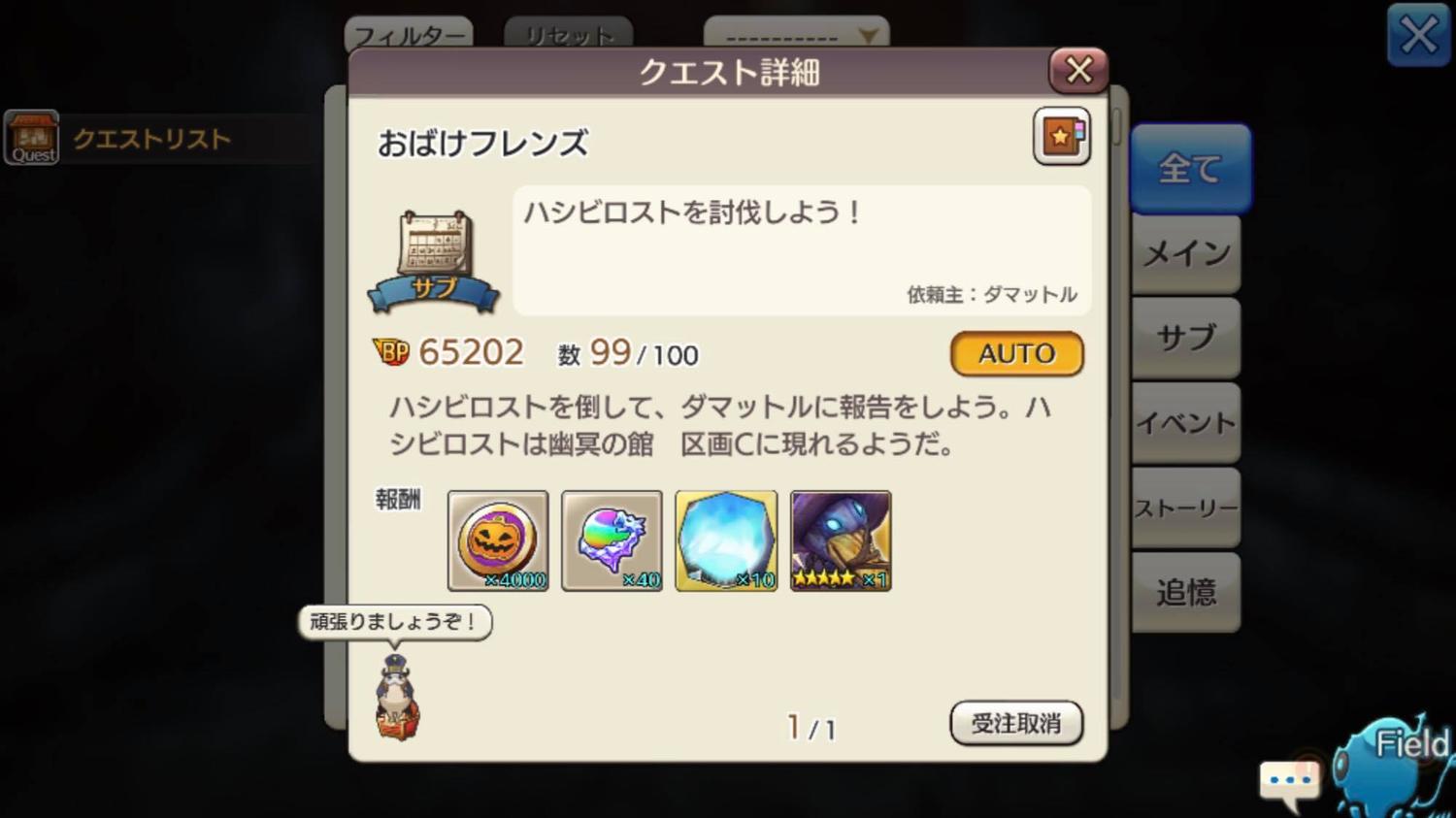The width and height of the screenshot is (1456, 818).
Task: Switch to the ストーリー tab
Action: 1186,508
